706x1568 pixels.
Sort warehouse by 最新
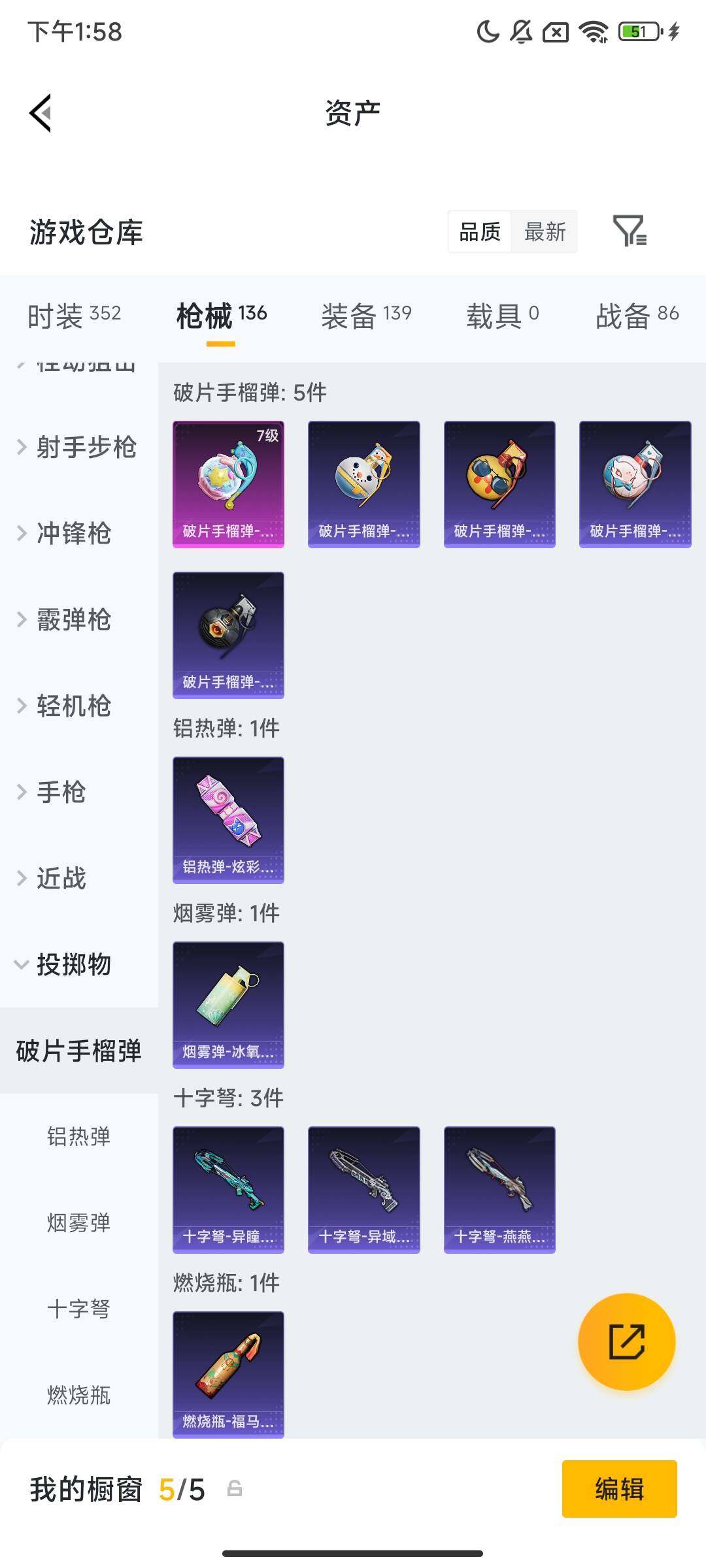click(545, 232)
